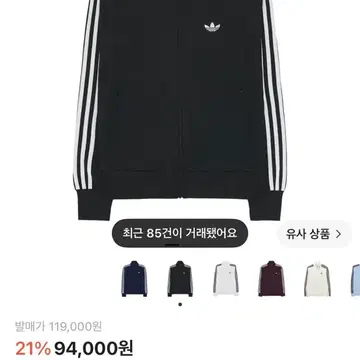
Task: Select the black jacket color thumbnail
Action: [180, 279]
